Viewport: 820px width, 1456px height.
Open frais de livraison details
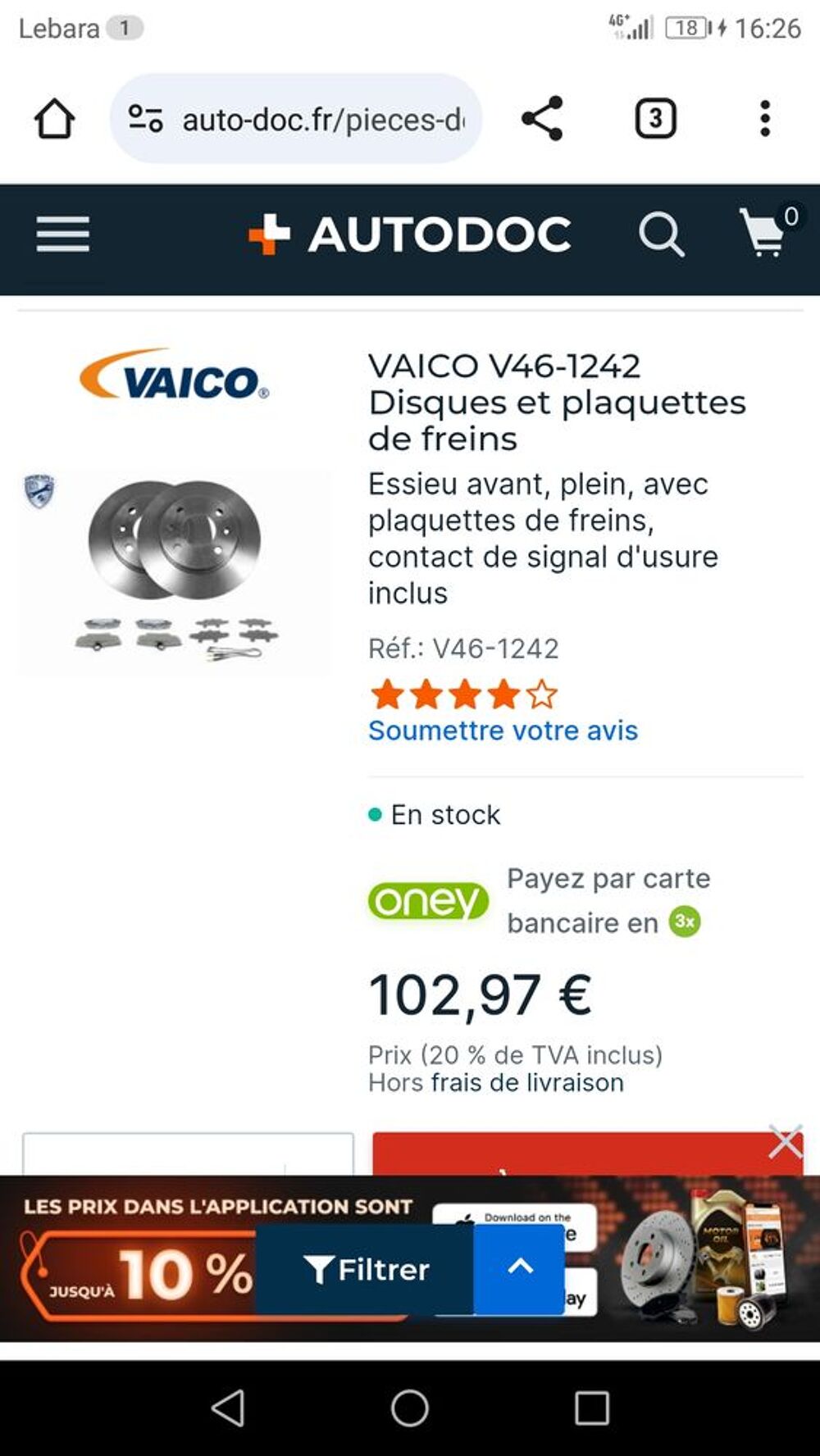(527, 1082)
